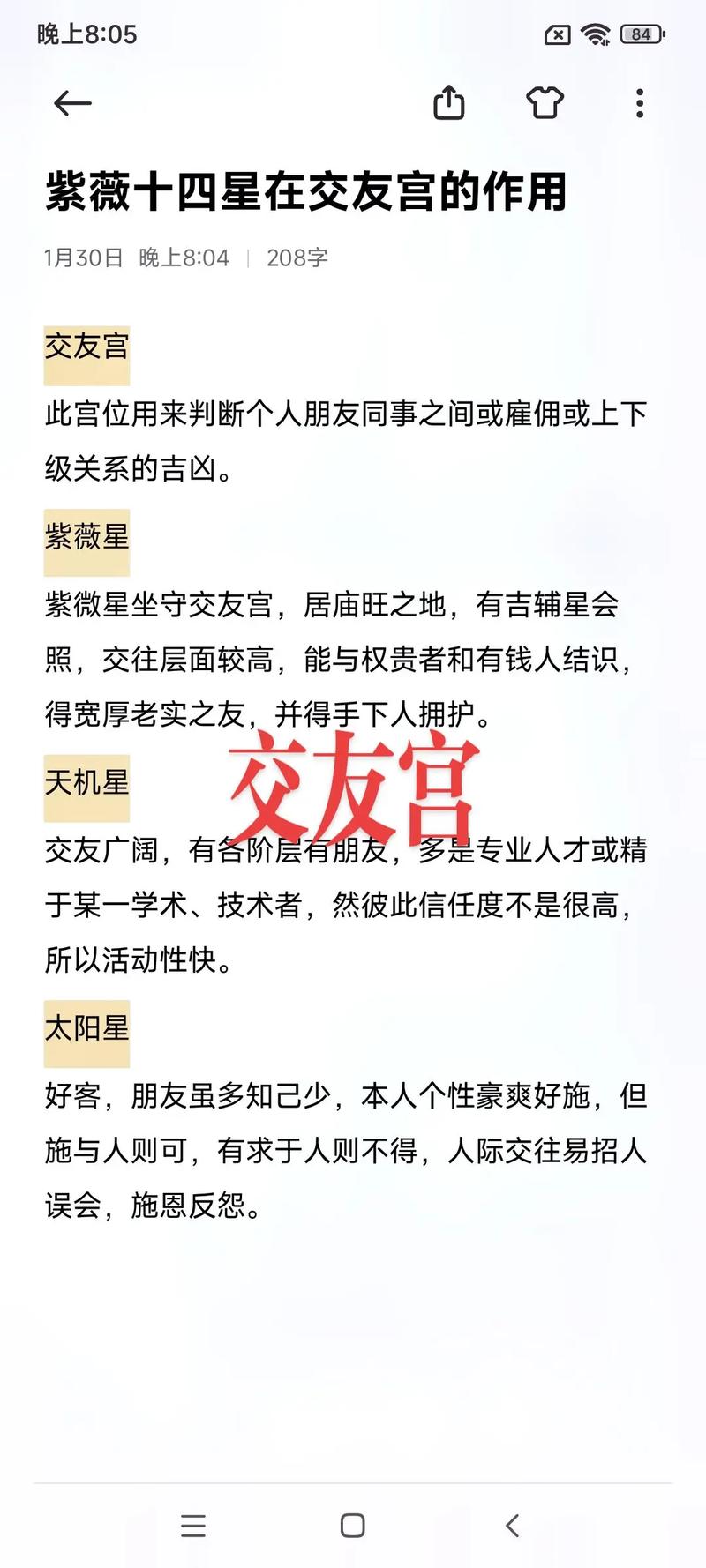Go back to the notes list
Viewport: 706px width, 1568px height.
pos(72,104)
